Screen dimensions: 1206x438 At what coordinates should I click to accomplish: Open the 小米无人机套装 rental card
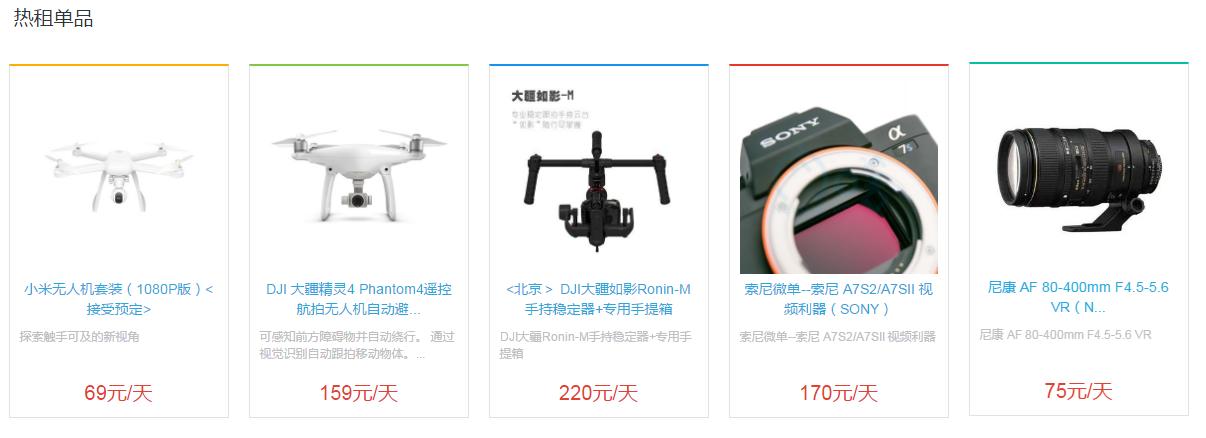click(119, 241)
